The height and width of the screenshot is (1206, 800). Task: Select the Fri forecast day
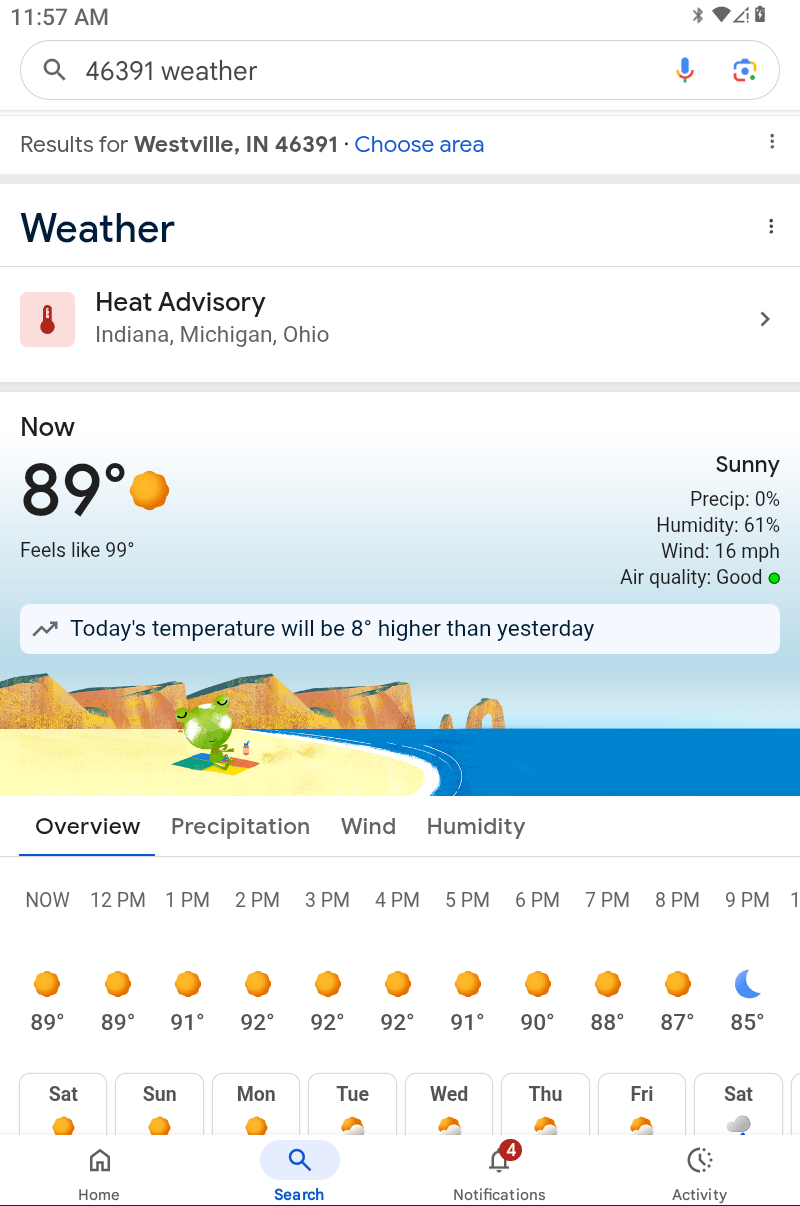point(641,1105)
